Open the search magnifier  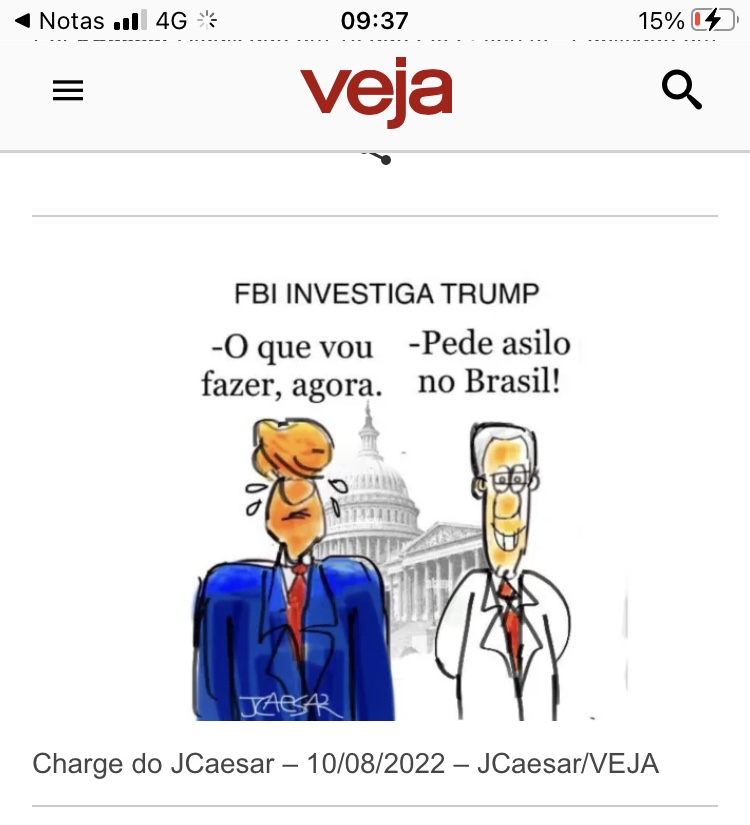coord(682,91)
